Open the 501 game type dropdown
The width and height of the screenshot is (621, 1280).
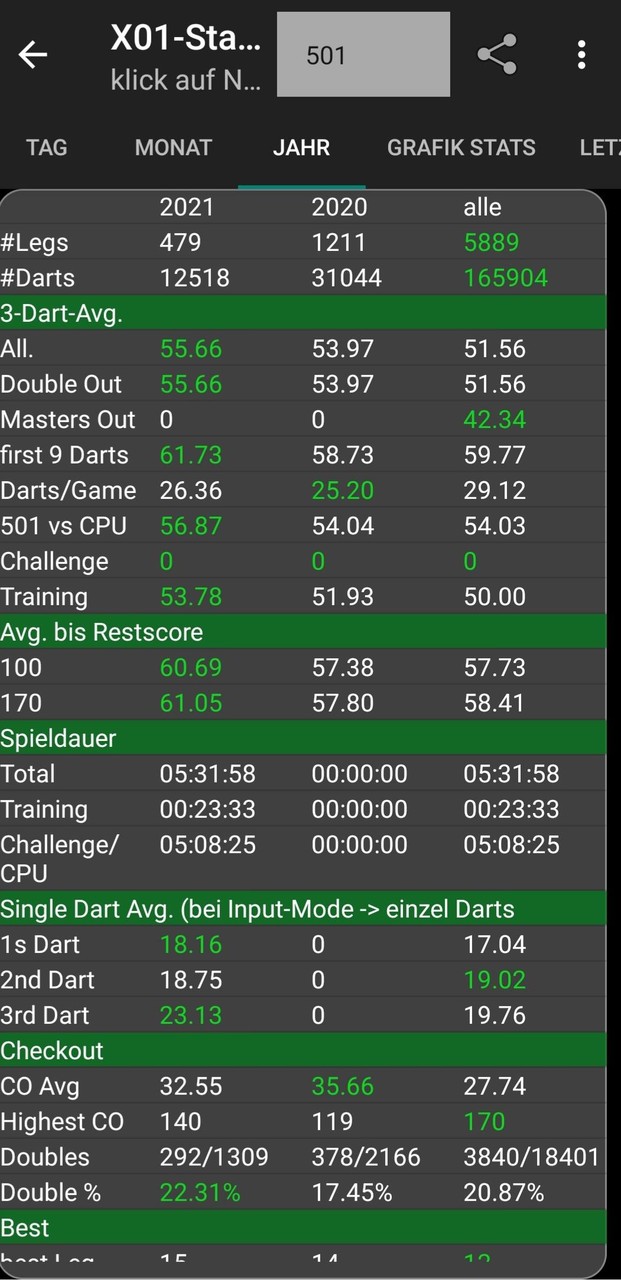pos(363,55)
